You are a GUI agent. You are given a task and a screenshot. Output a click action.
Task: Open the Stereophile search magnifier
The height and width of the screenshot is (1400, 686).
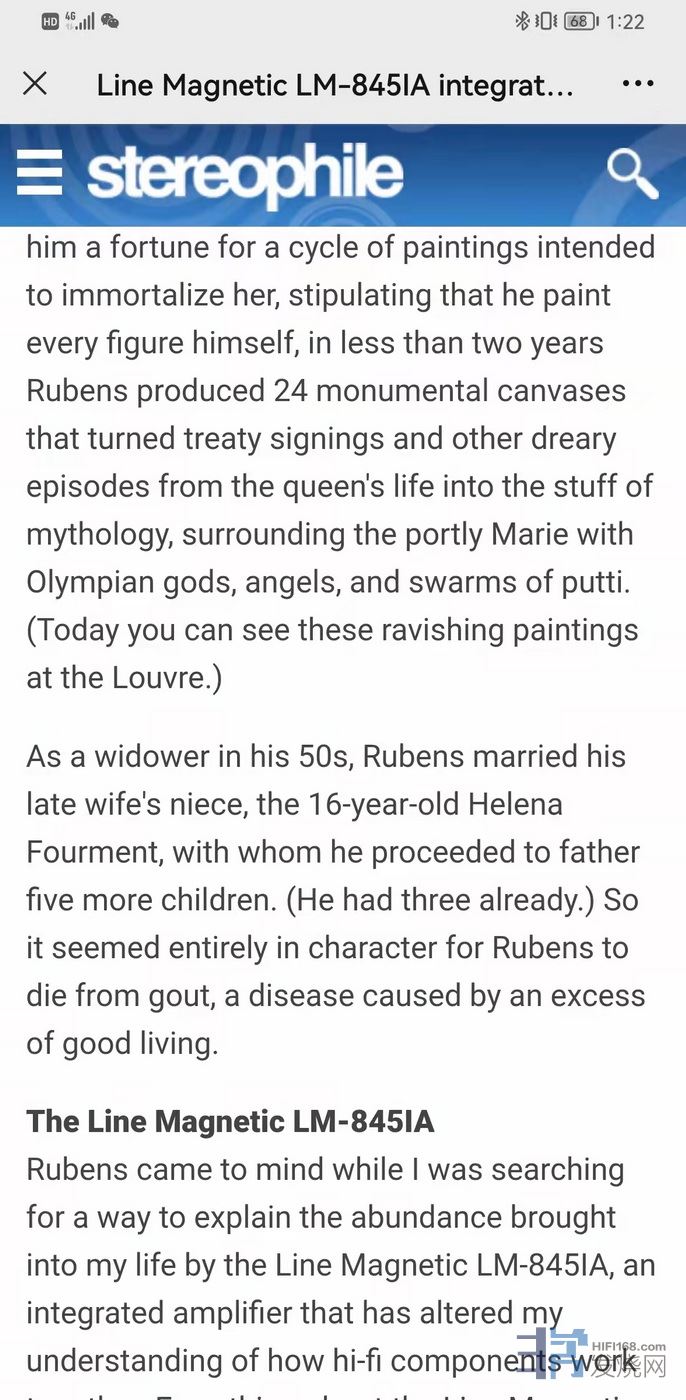tap(633, 174)
